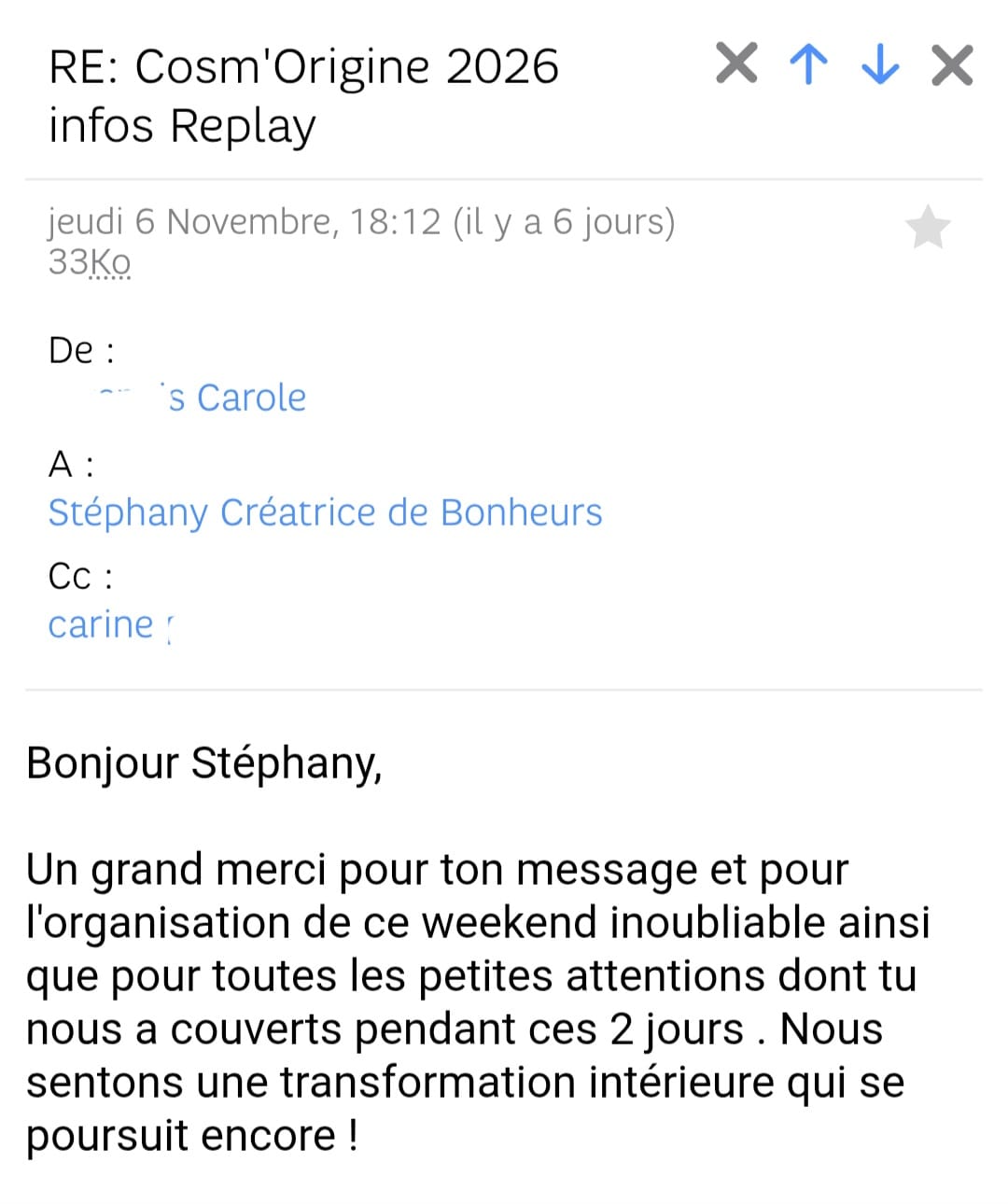Close the email with the rightmost X
The height and width of the screenshot is (1204, 1008).
(952, 65)
